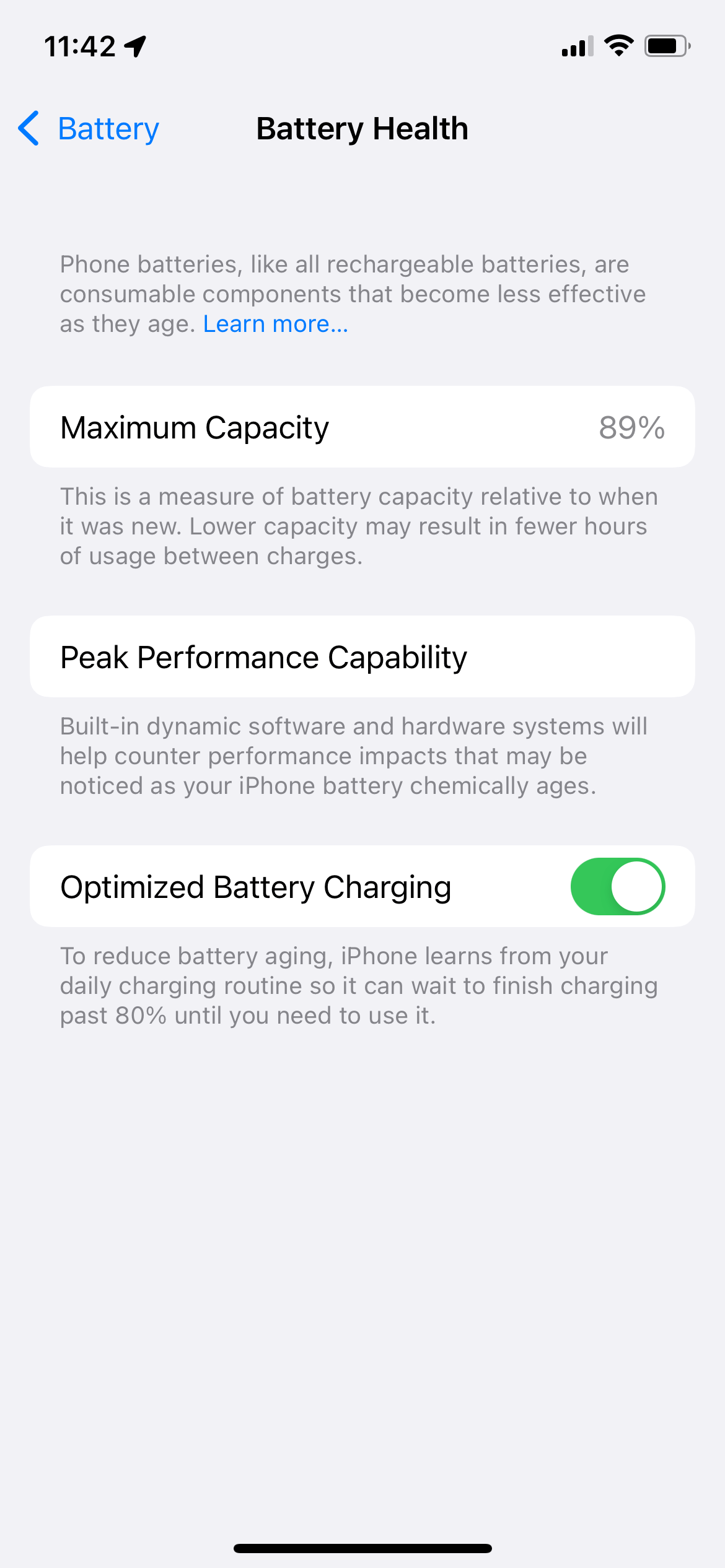
Task: Expand Maximum Capacity details
Action: [362, 426]
